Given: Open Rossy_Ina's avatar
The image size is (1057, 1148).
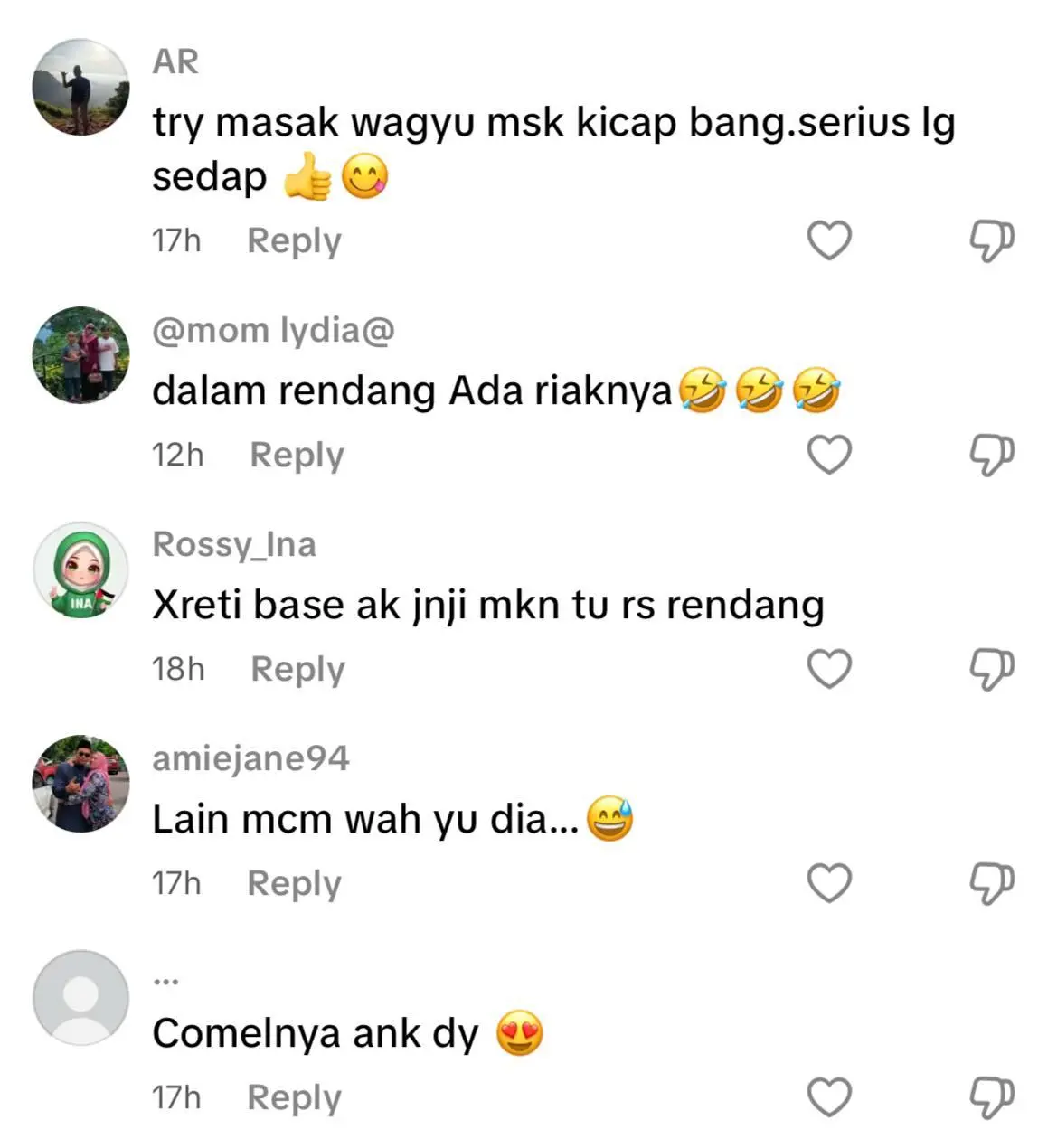Looking at the screenshot, I should coord(80,570).
